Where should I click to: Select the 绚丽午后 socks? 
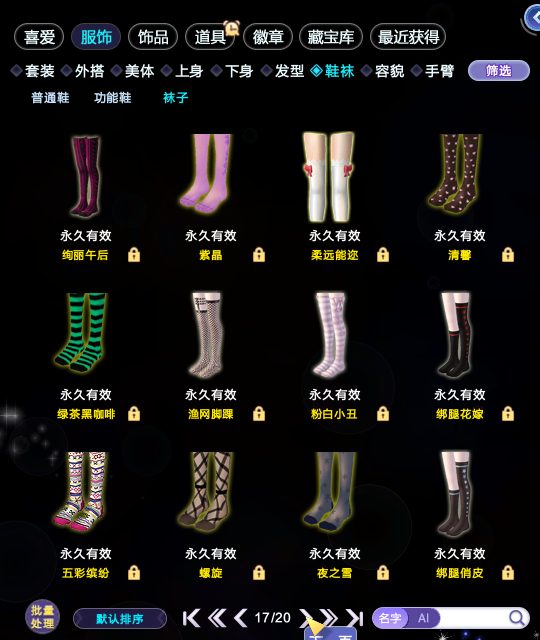(85, 176)
